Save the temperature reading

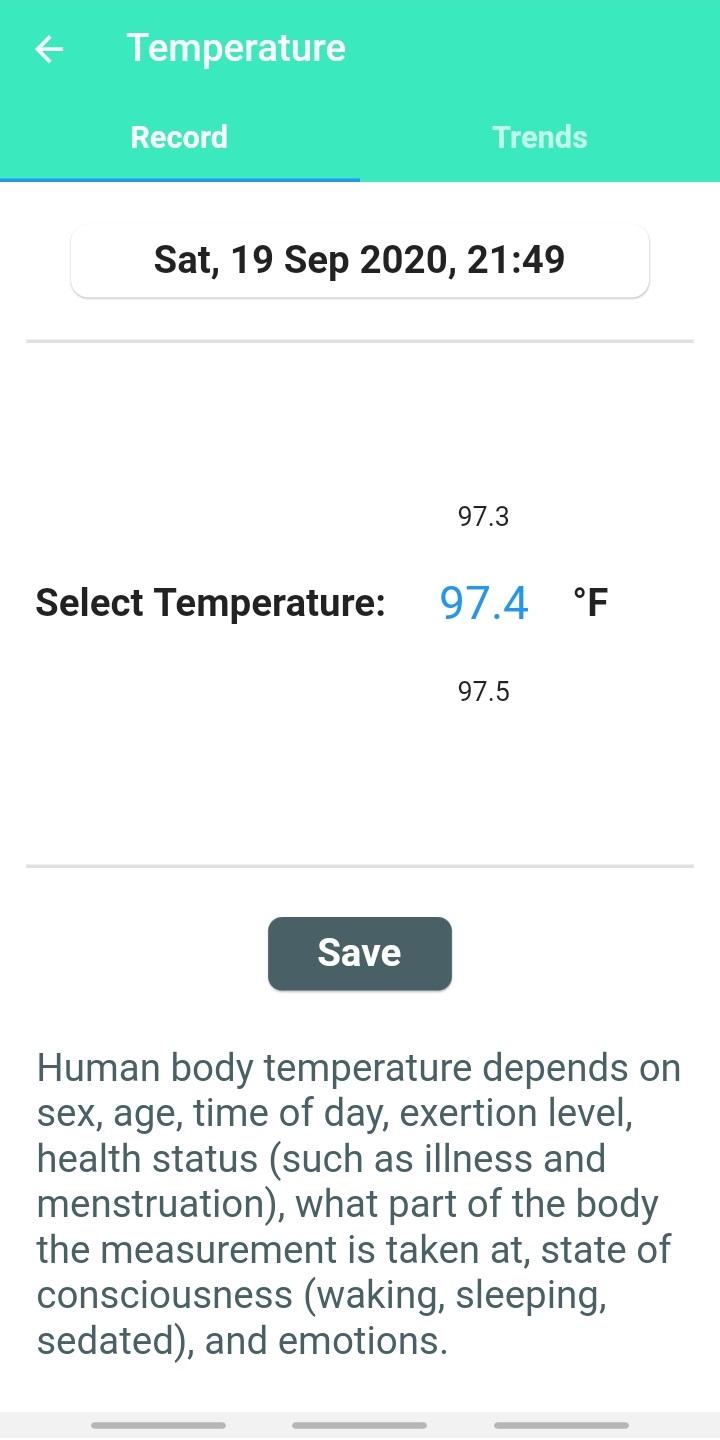click(x=359, y=953)
